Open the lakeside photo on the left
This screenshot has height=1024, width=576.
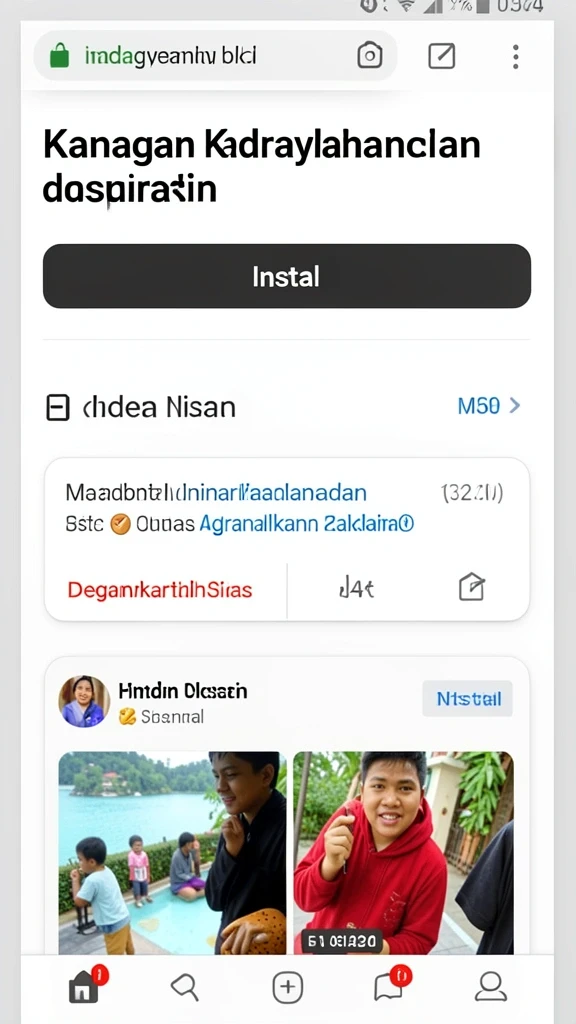click(172, 853)
